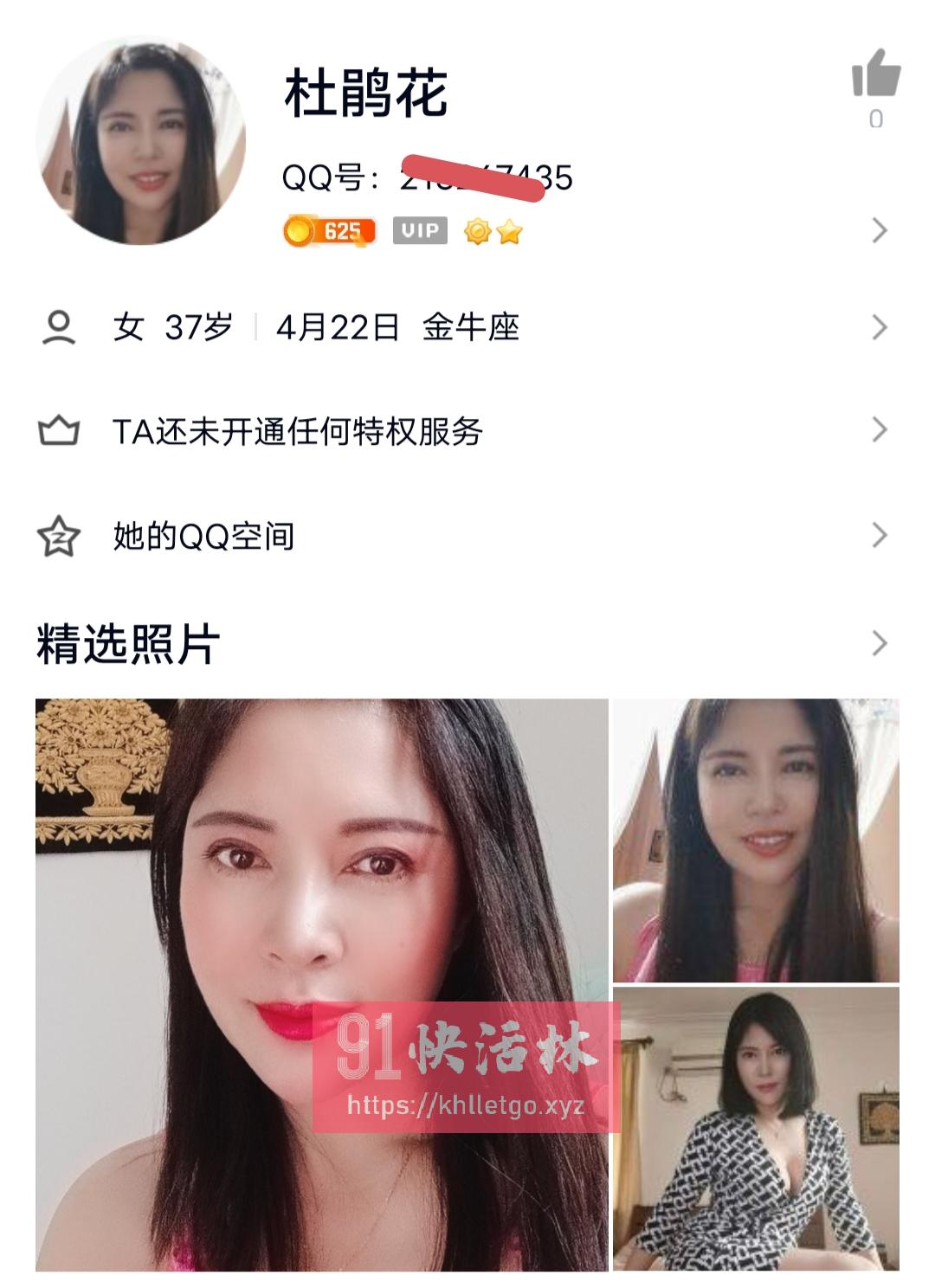
Task: Open 她的QQ空间 space page
Action: click(203, 535)
